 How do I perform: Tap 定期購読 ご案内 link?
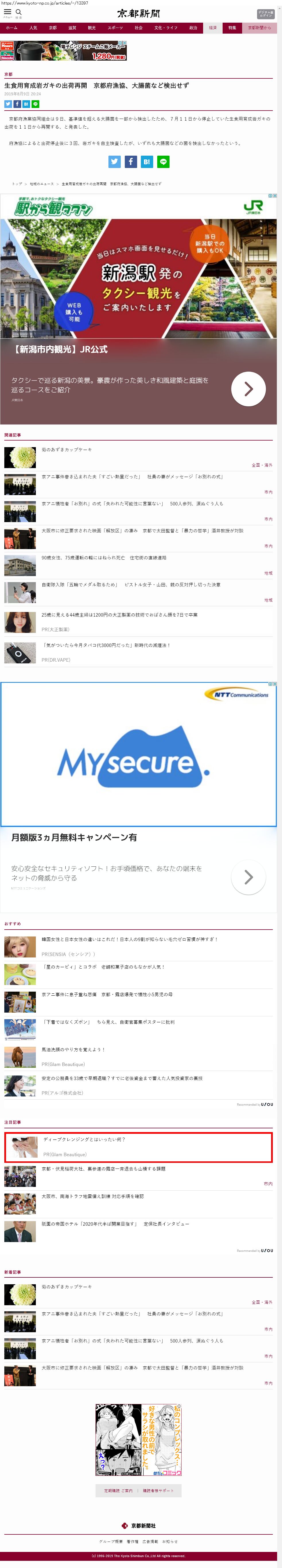[x=118, y=1491]
